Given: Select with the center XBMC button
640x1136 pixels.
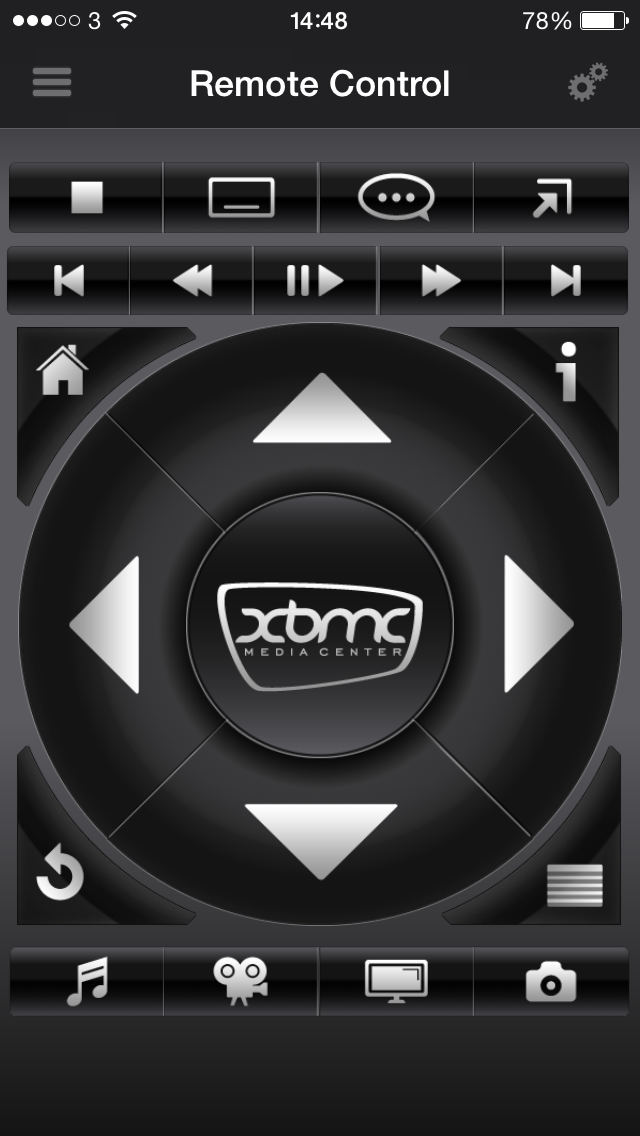Looking at the screenshot, I should coord(320,625).
